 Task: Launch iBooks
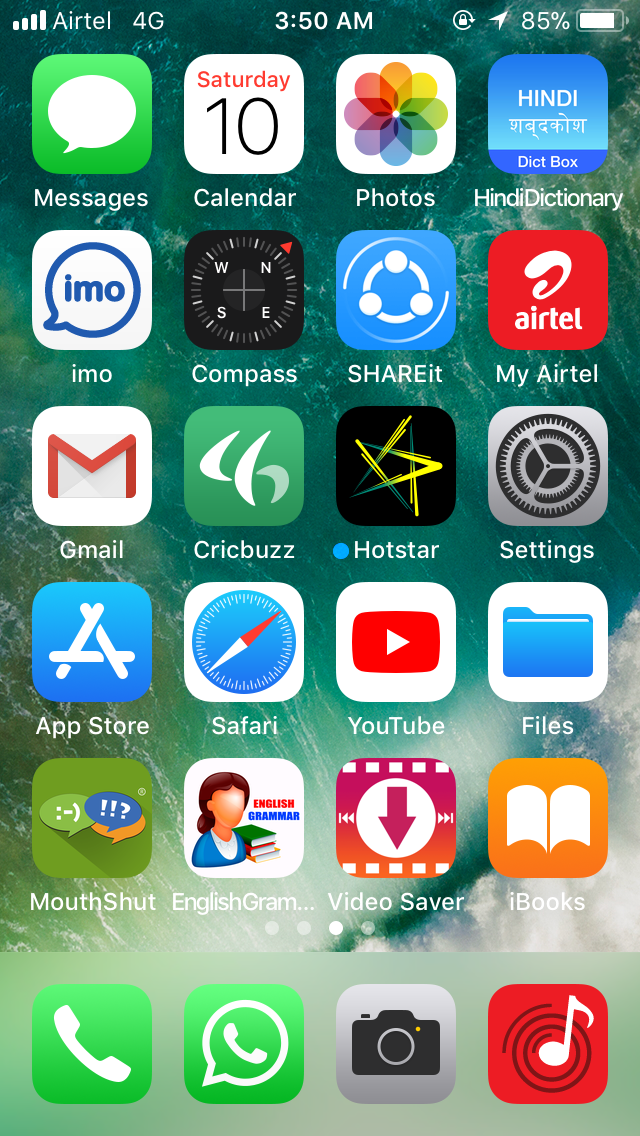tap(548, 818)
